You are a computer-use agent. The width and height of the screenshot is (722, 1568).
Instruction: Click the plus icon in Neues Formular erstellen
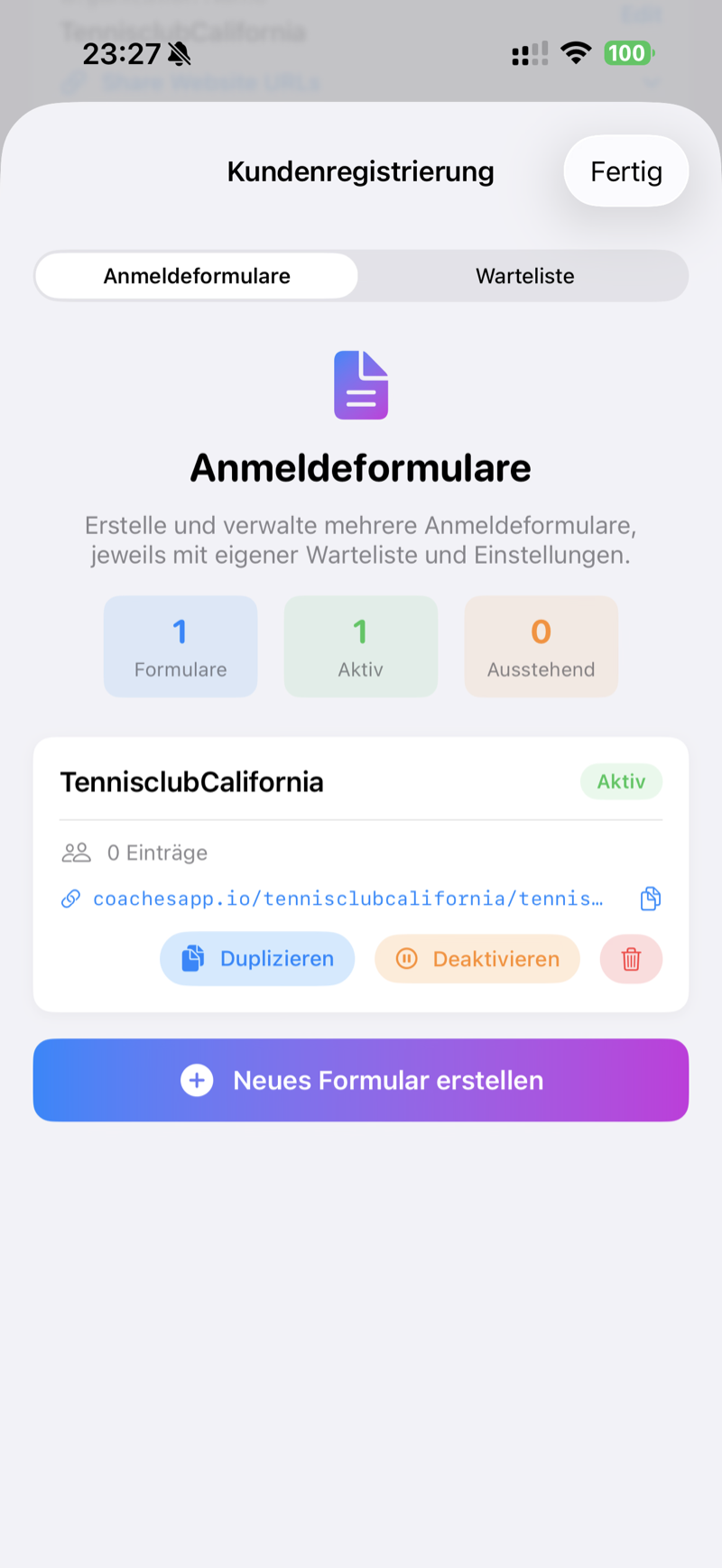[x=197, y=1080]
